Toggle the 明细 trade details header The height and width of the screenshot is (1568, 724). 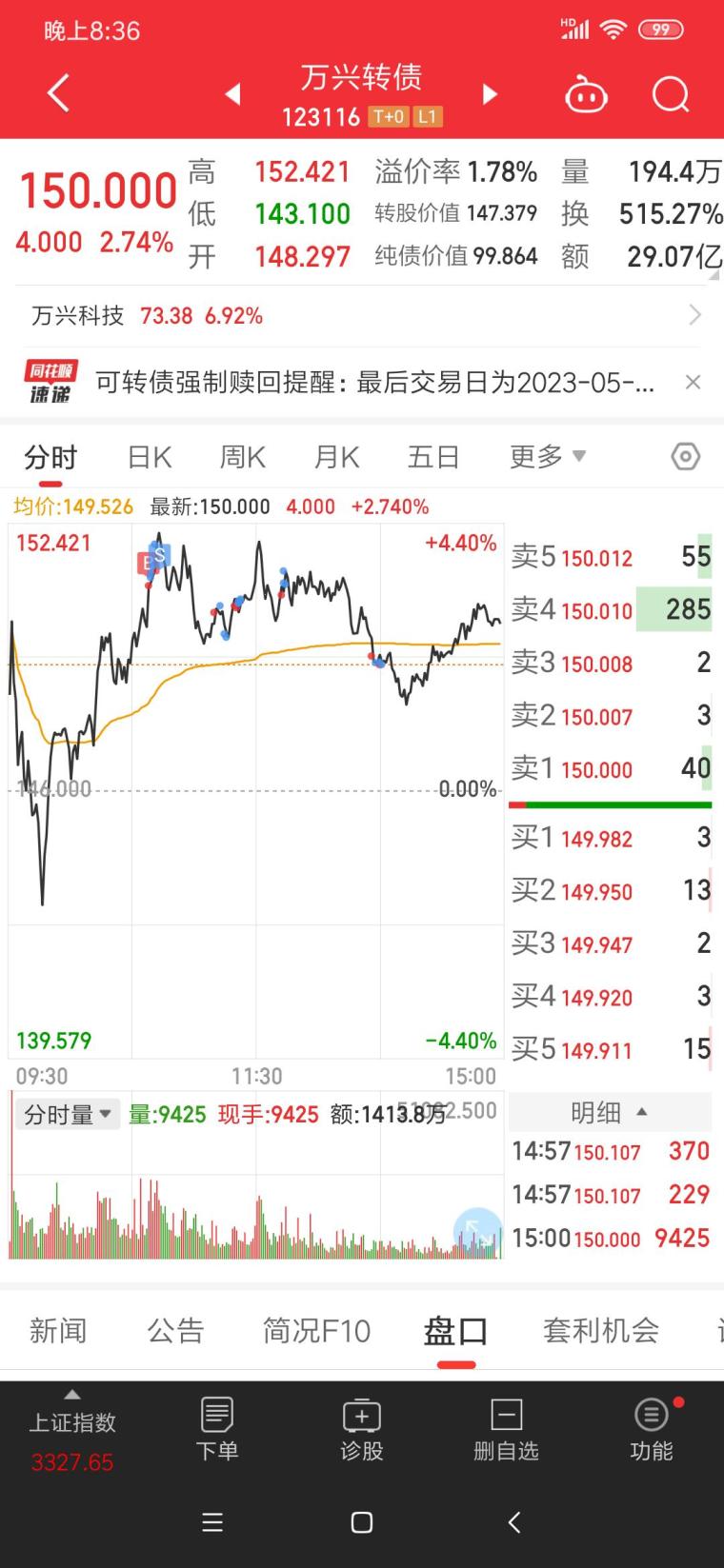click(x=610, y=1112)
